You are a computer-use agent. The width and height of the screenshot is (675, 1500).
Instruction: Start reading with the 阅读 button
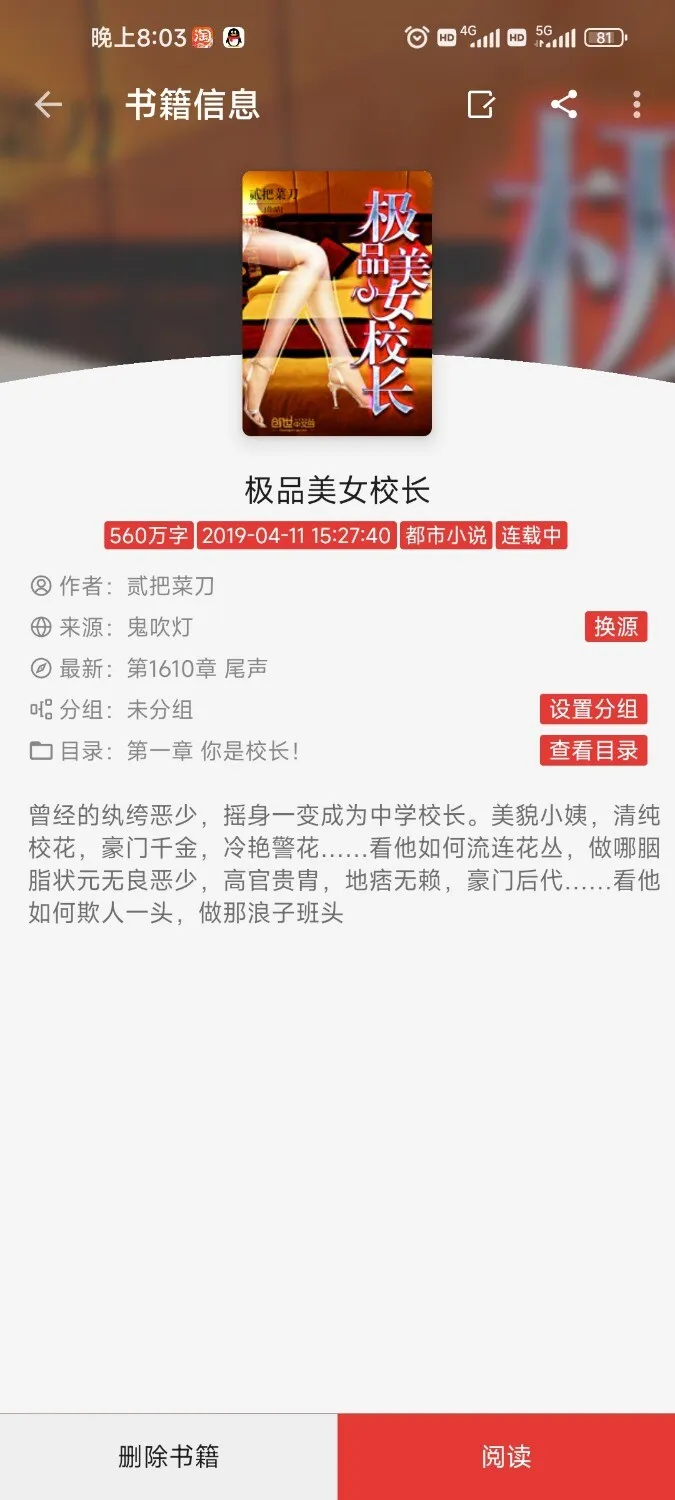[x=506, y=1456]
